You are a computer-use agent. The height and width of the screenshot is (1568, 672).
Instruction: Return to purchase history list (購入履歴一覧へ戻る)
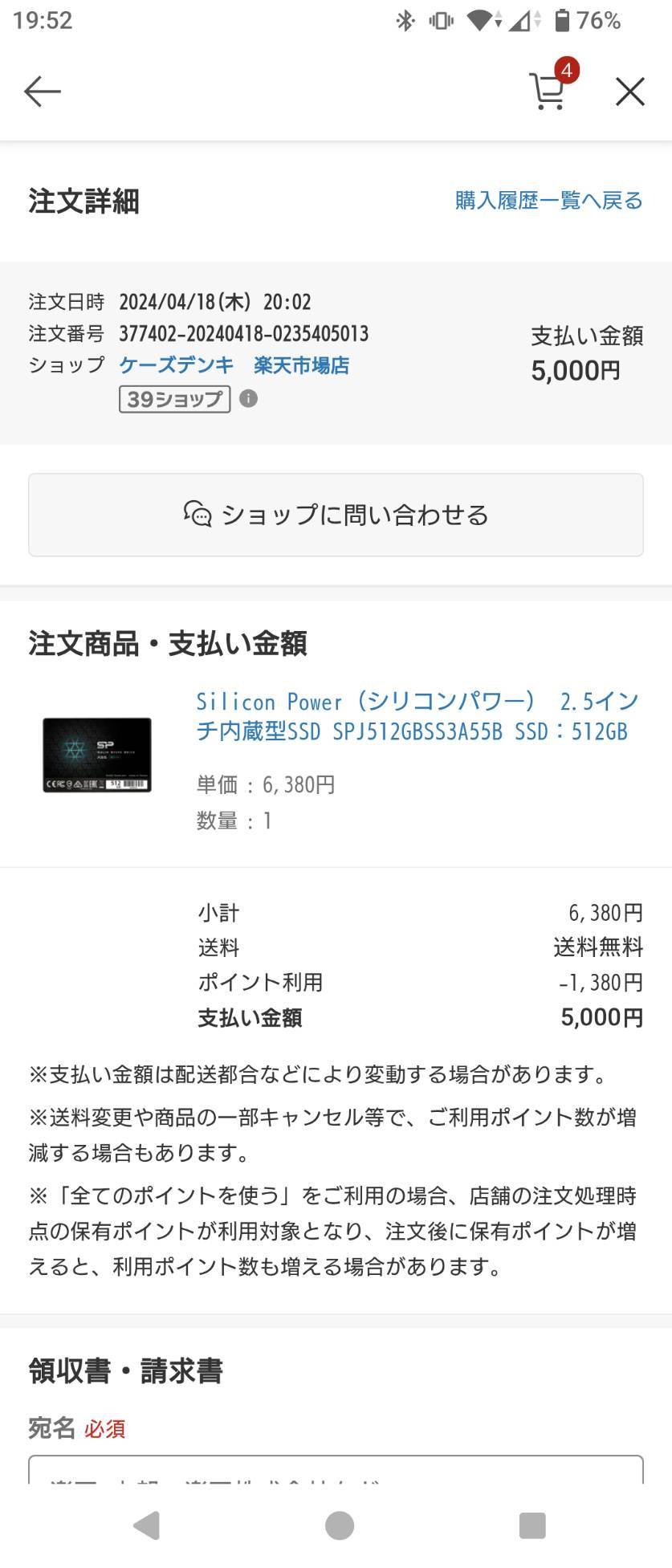[x=548, y=200]
